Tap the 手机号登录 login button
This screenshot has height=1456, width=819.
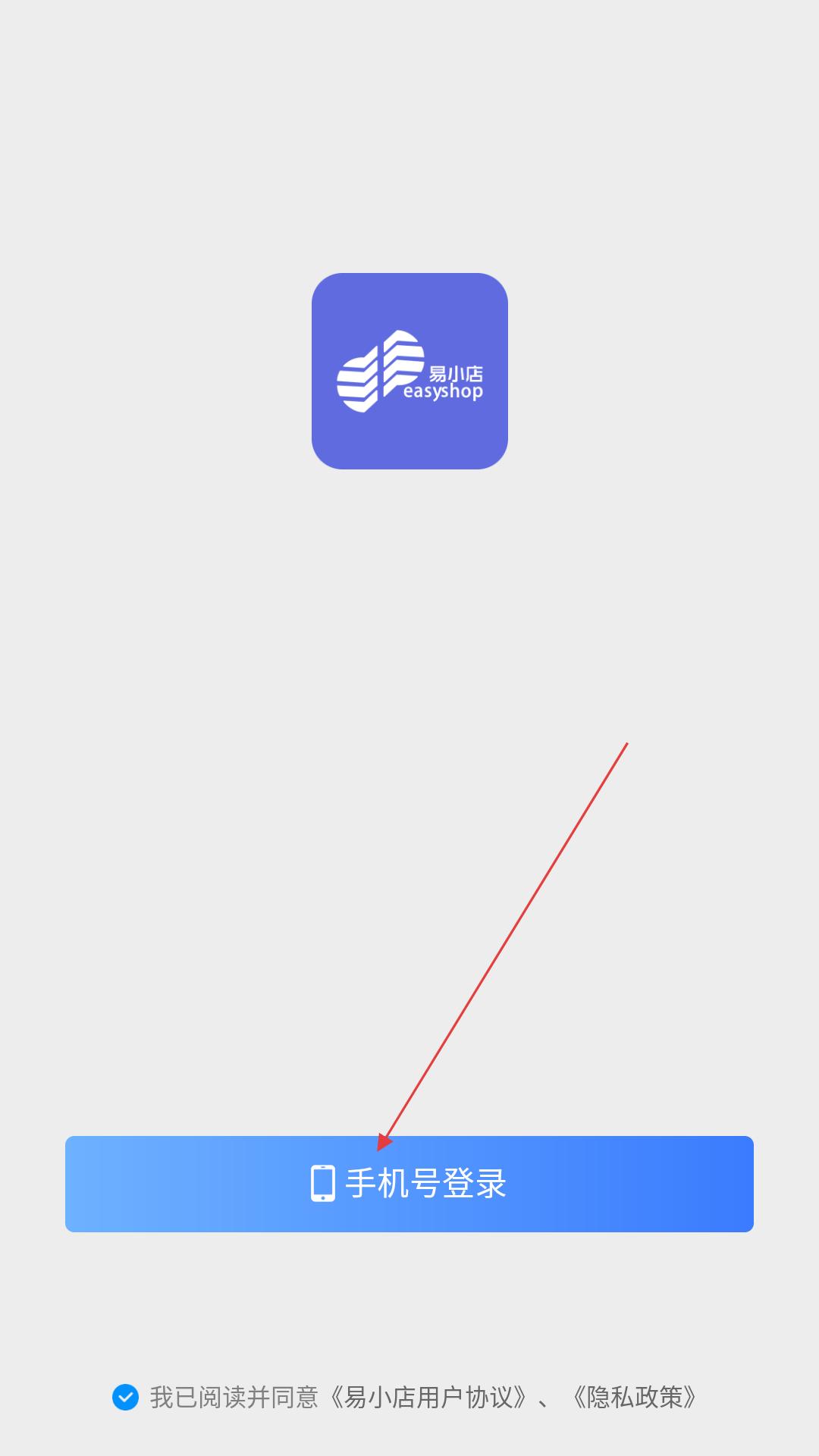coord(409,1184)
